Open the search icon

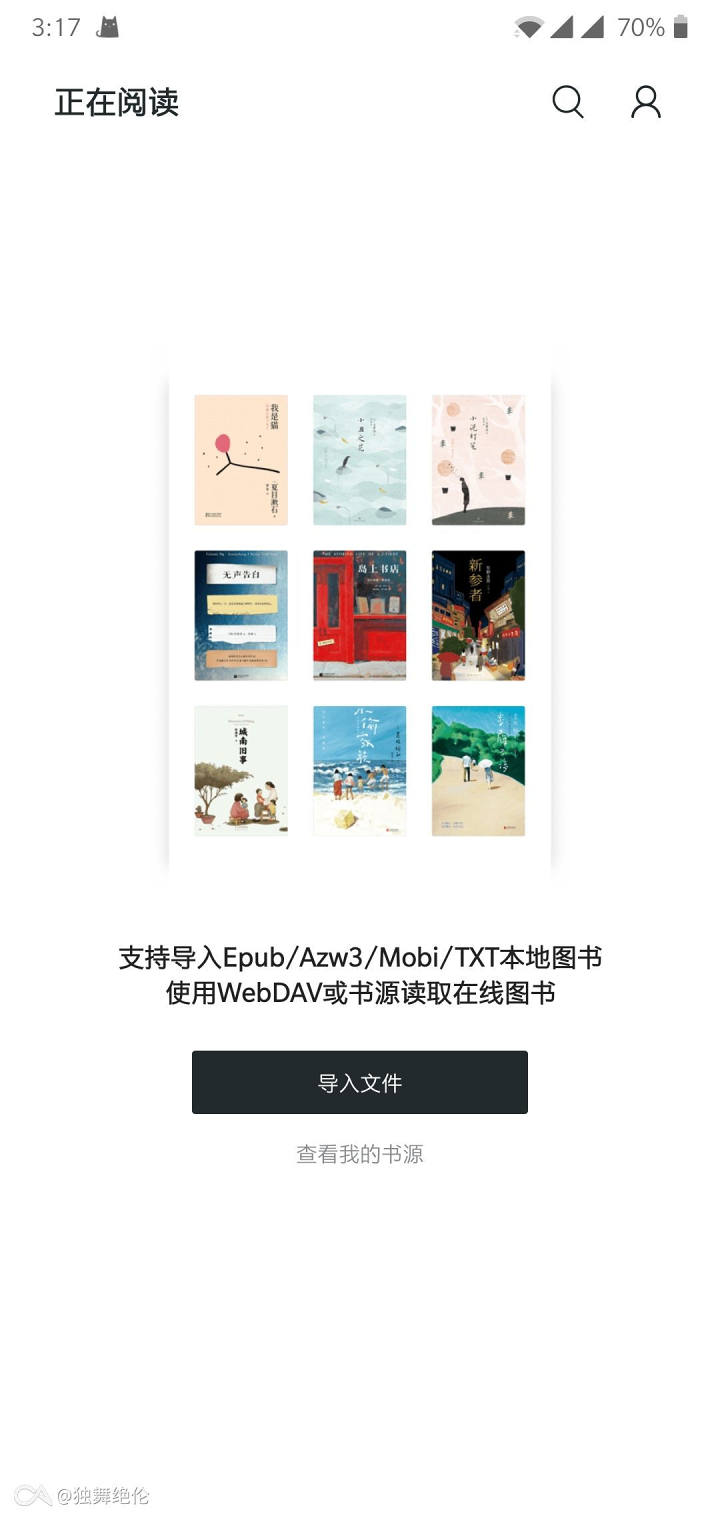point(567,102)
